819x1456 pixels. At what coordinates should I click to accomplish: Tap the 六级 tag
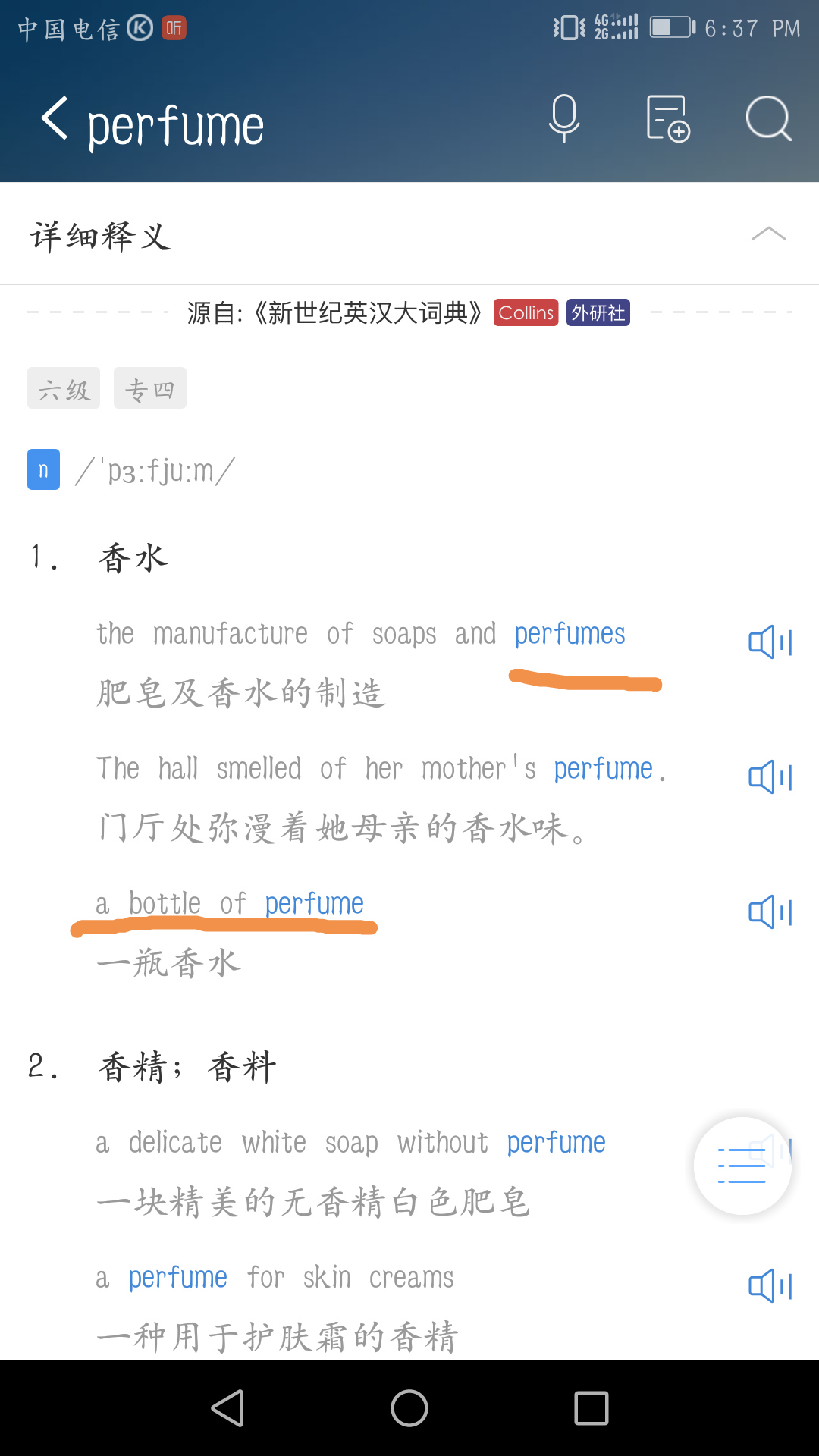tap(64, 388)
